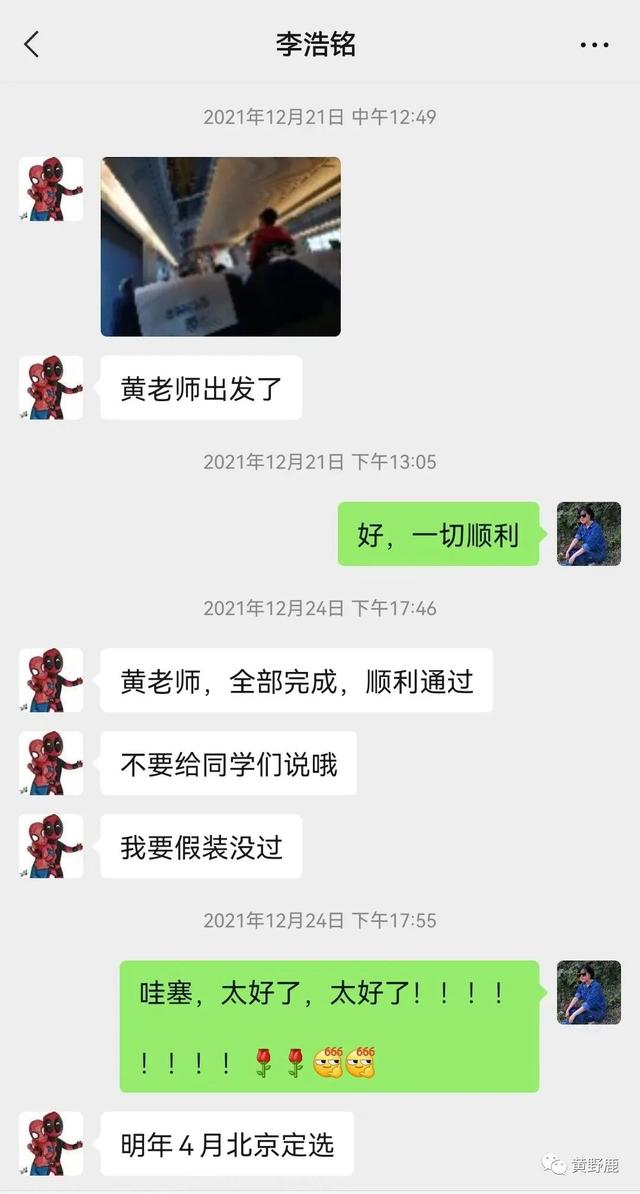Tap my avatar beside 好，一切顺利

point(588,534)
